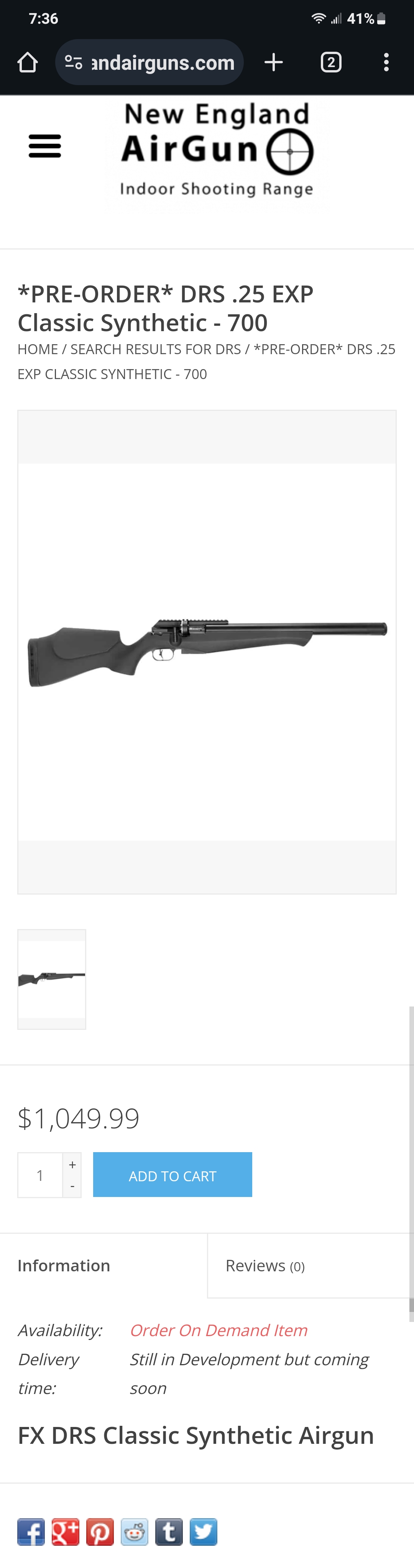This screenshot has width=414, height=1568.
Task: Decrease quantity with minus button
Action: [72, 1186]
